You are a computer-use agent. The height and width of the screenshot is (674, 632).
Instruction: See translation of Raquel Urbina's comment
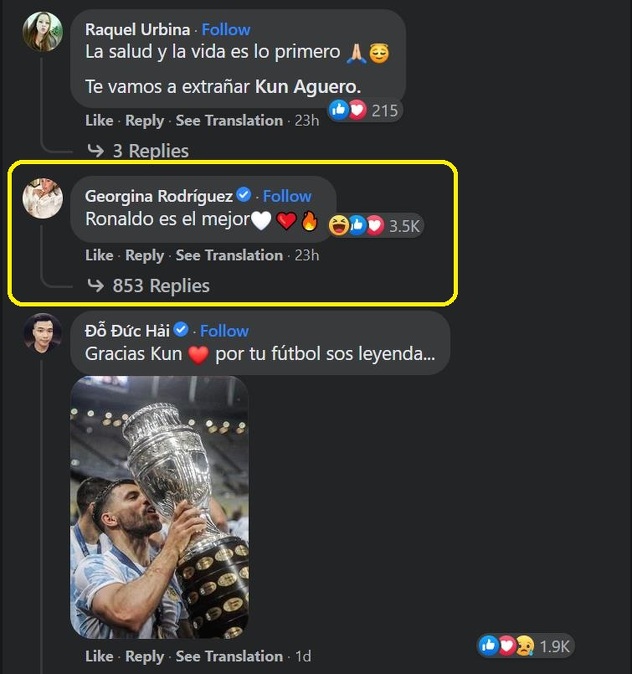click(x=229, y=121)
